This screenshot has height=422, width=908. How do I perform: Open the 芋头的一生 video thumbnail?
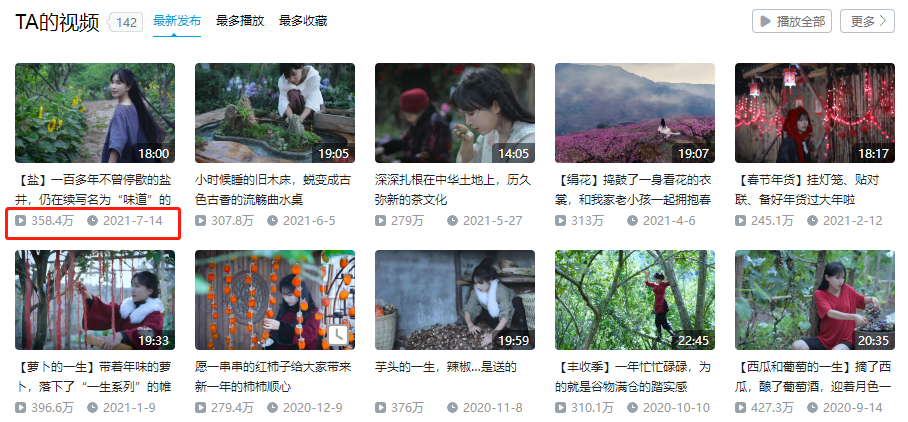pos(455,300)
